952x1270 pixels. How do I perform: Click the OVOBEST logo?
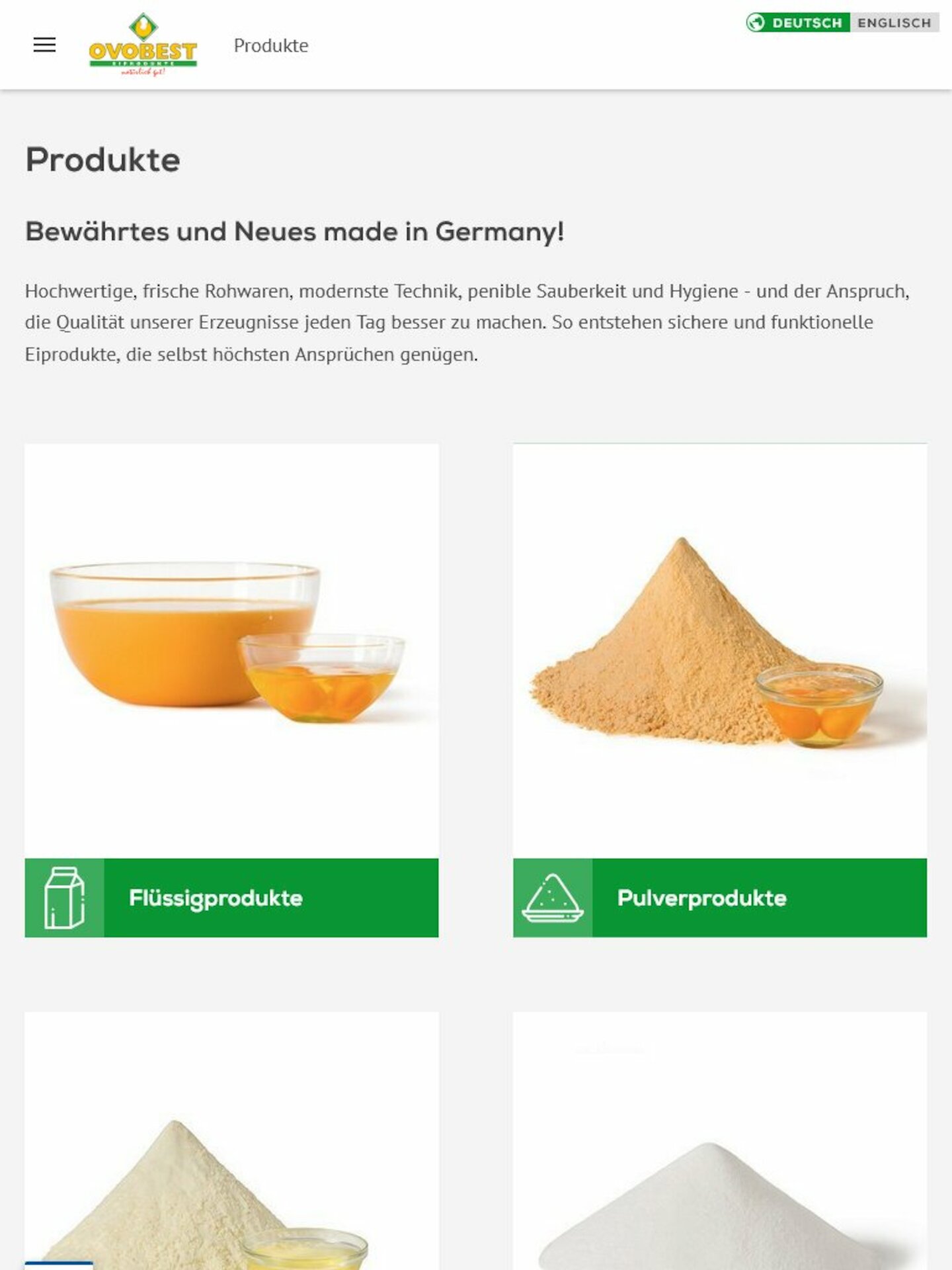pos(144,50)
